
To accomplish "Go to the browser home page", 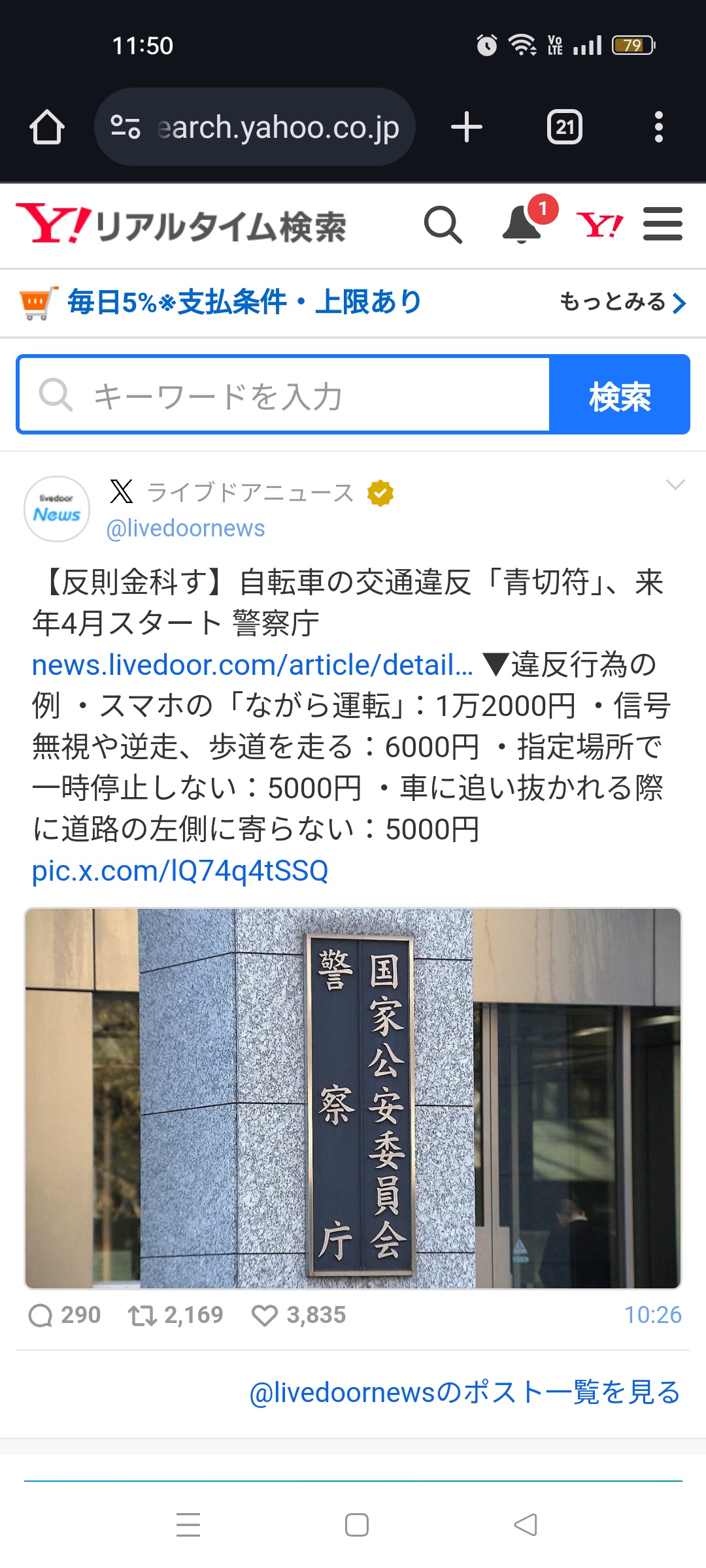I will point(47,127).
